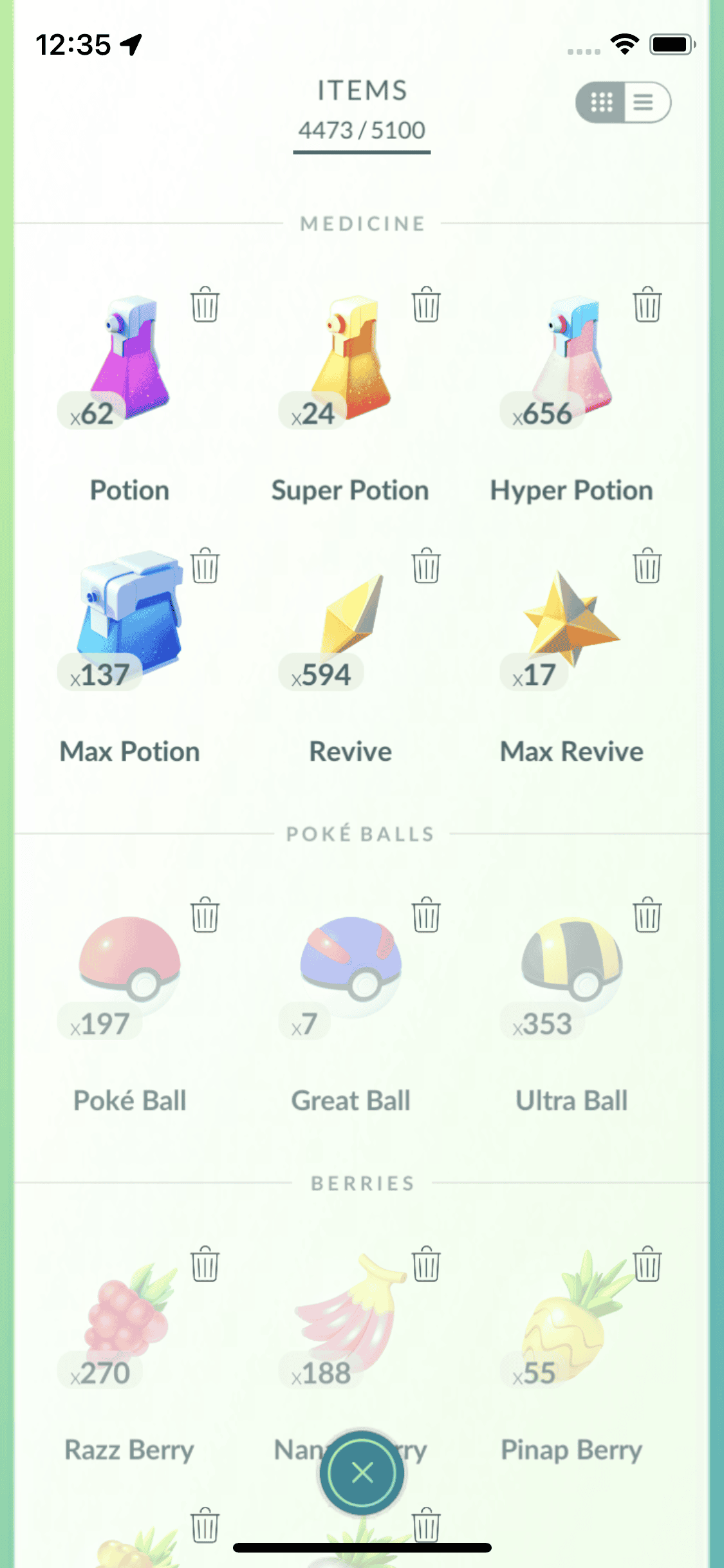The width and height of the screenshot is (724, 1568).
Task: Tap the trash icon for Super Potion
Action: point(426,304)
